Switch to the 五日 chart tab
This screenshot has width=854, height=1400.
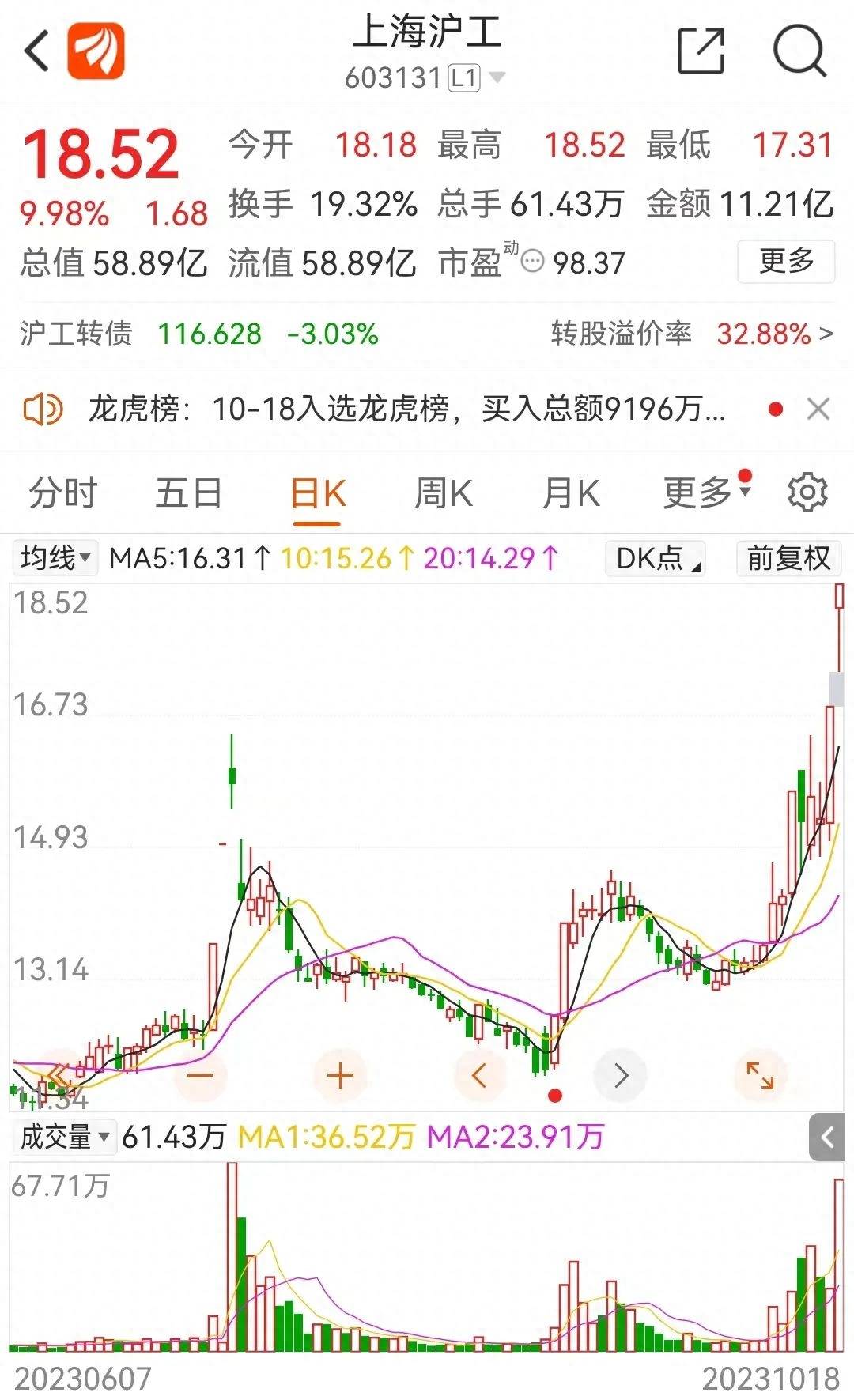click(x=188, y=494)
